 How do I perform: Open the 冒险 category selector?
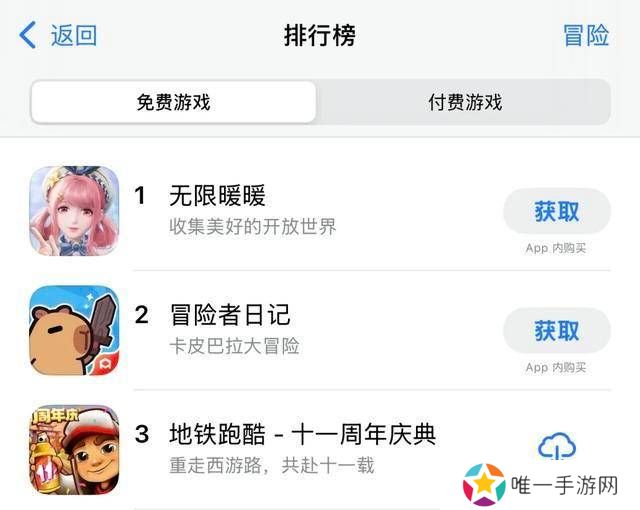[x=586, y=36]
